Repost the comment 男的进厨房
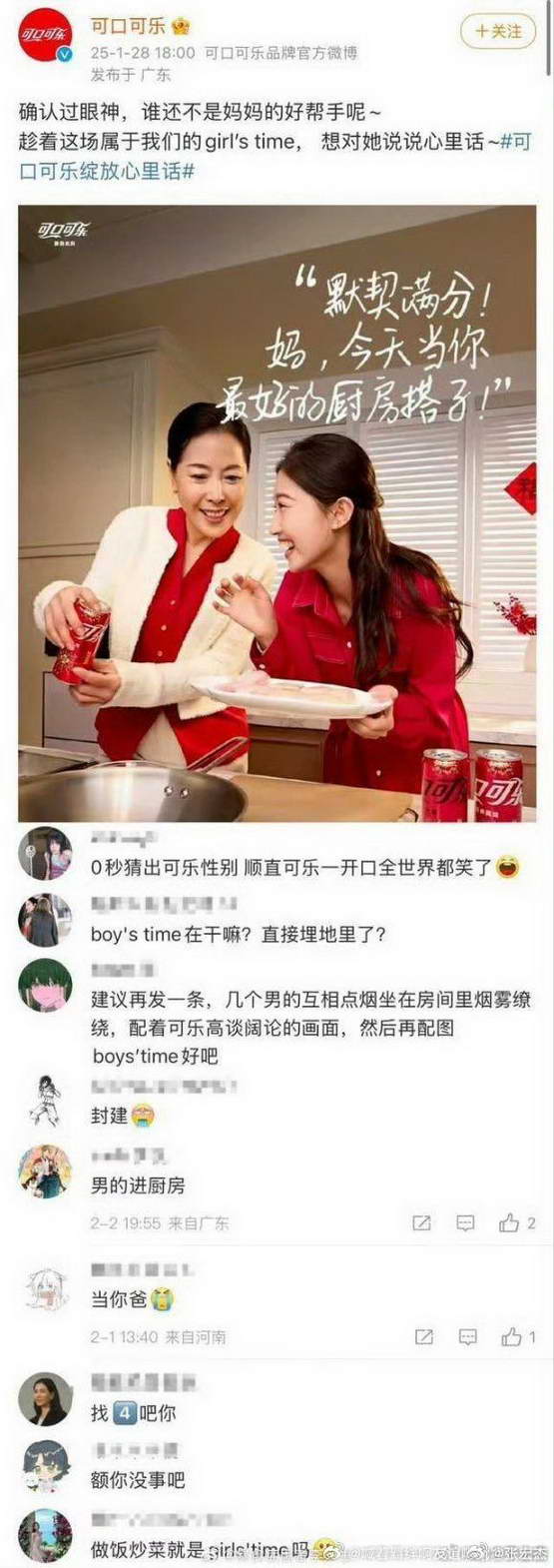The width and height of the screenshot is (554, 1568). coord(421,1222)
